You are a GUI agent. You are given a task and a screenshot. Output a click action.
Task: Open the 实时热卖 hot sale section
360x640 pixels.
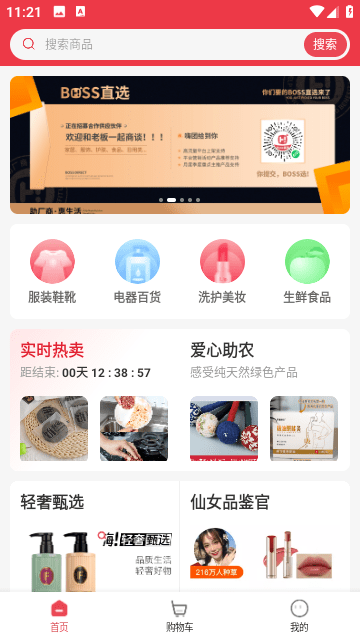pos(52,350)
